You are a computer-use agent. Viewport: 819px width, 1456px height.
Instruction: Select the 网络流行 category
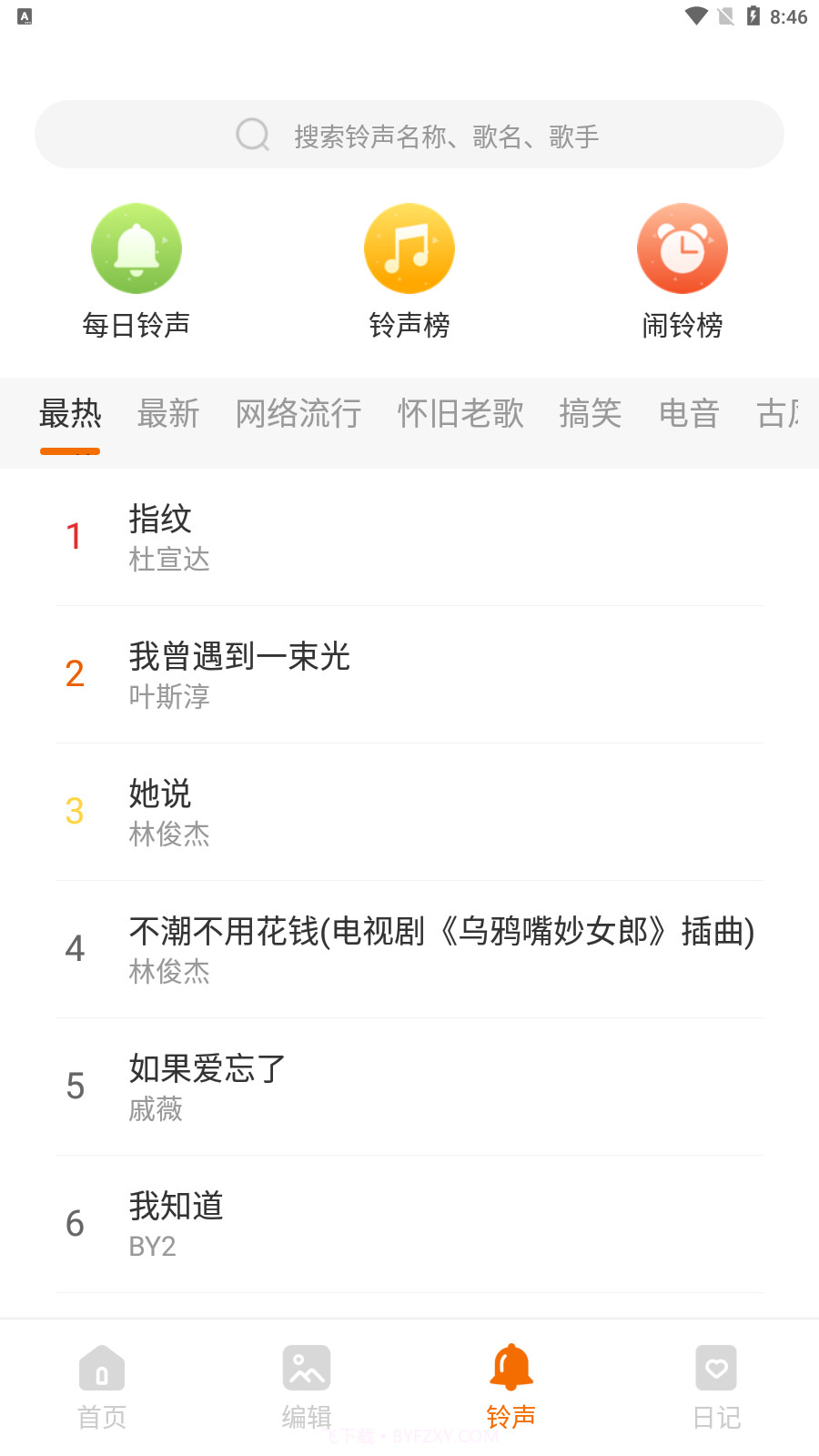click(298, 414)
